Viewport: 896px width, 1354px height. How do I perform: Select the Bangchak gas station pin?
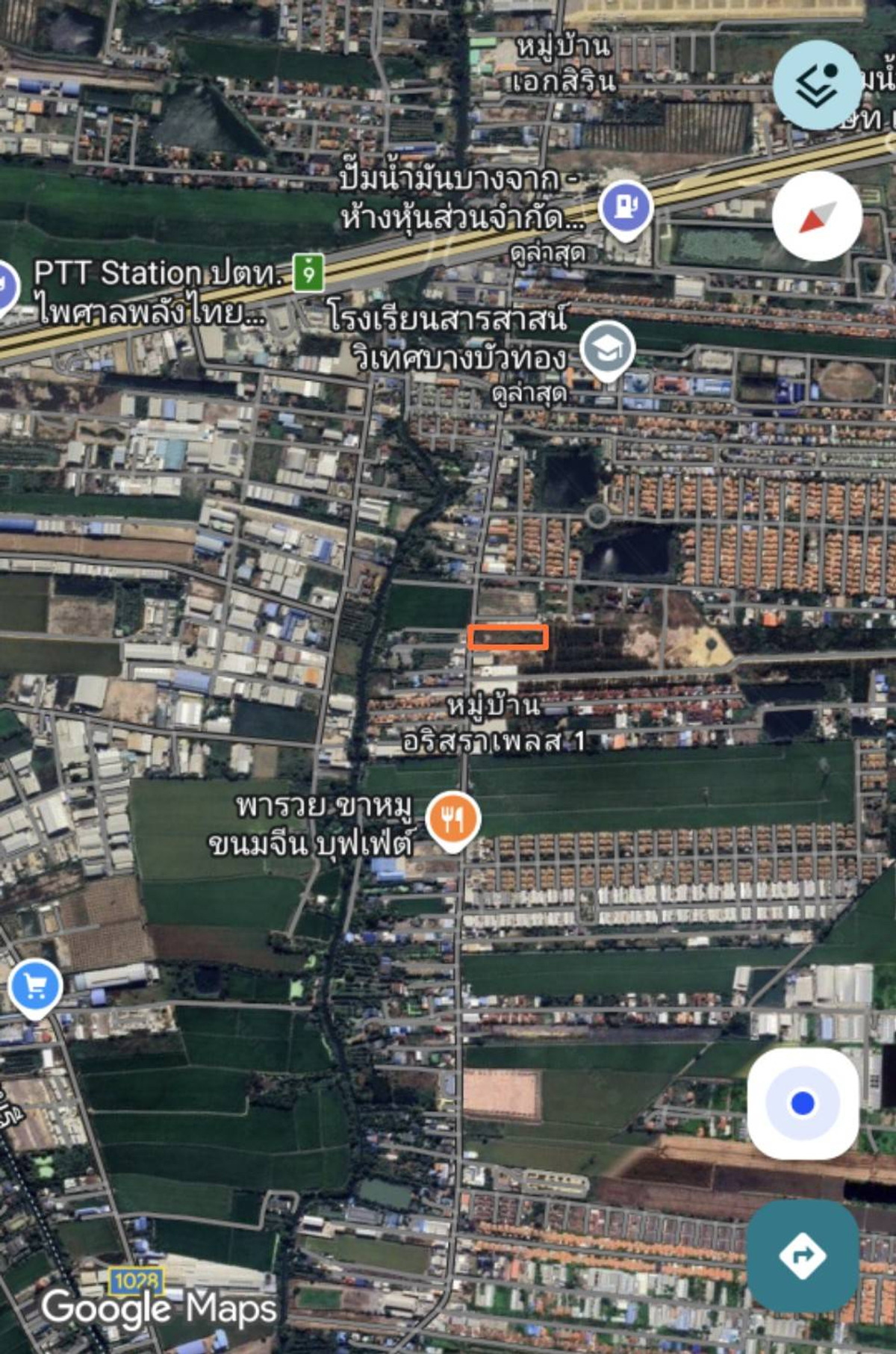[x=626, y=207]
